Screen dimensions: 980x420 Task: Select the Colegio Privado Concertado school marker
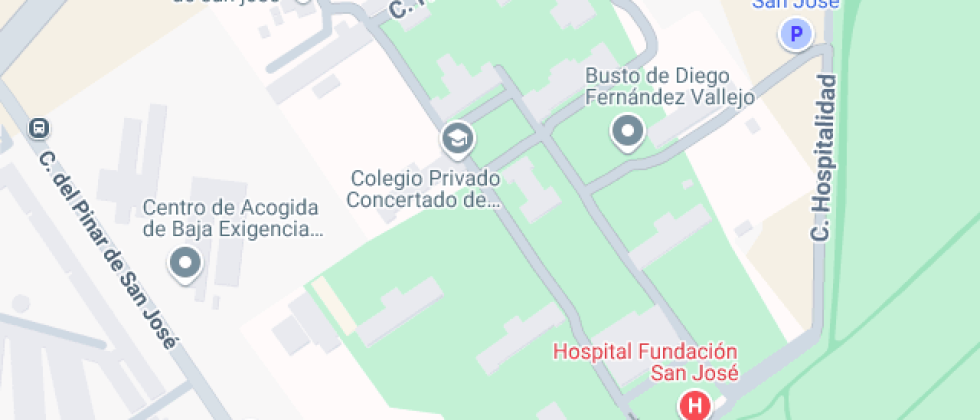(x=458, y=139)
